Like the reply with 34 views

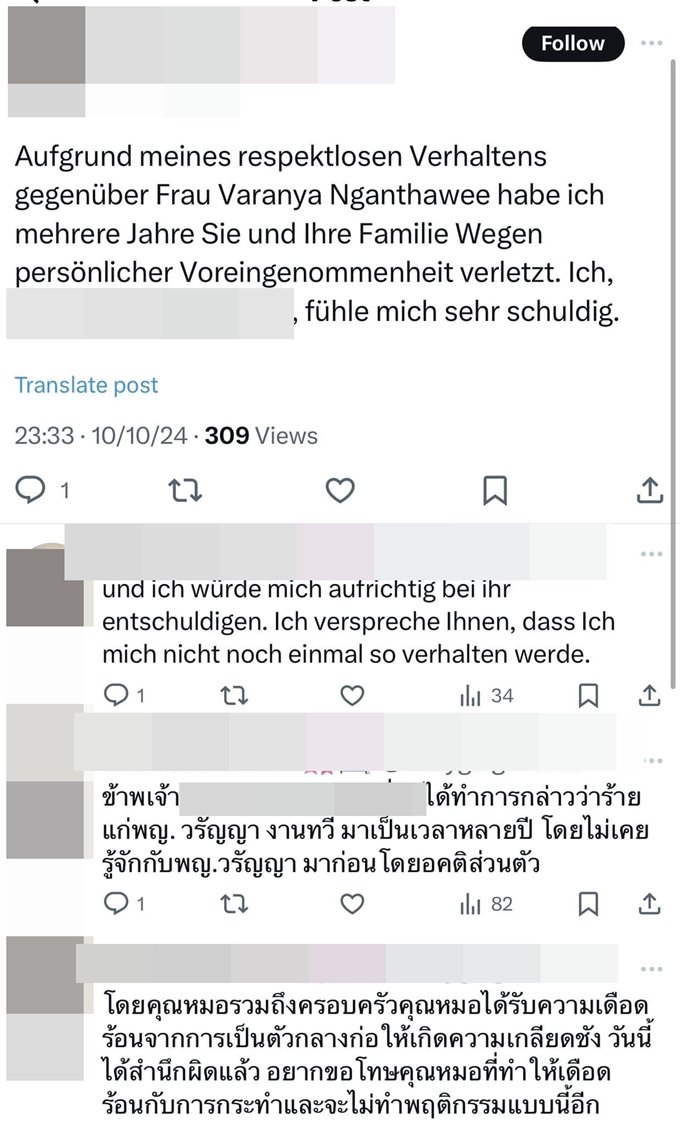[x=352, y=695]
